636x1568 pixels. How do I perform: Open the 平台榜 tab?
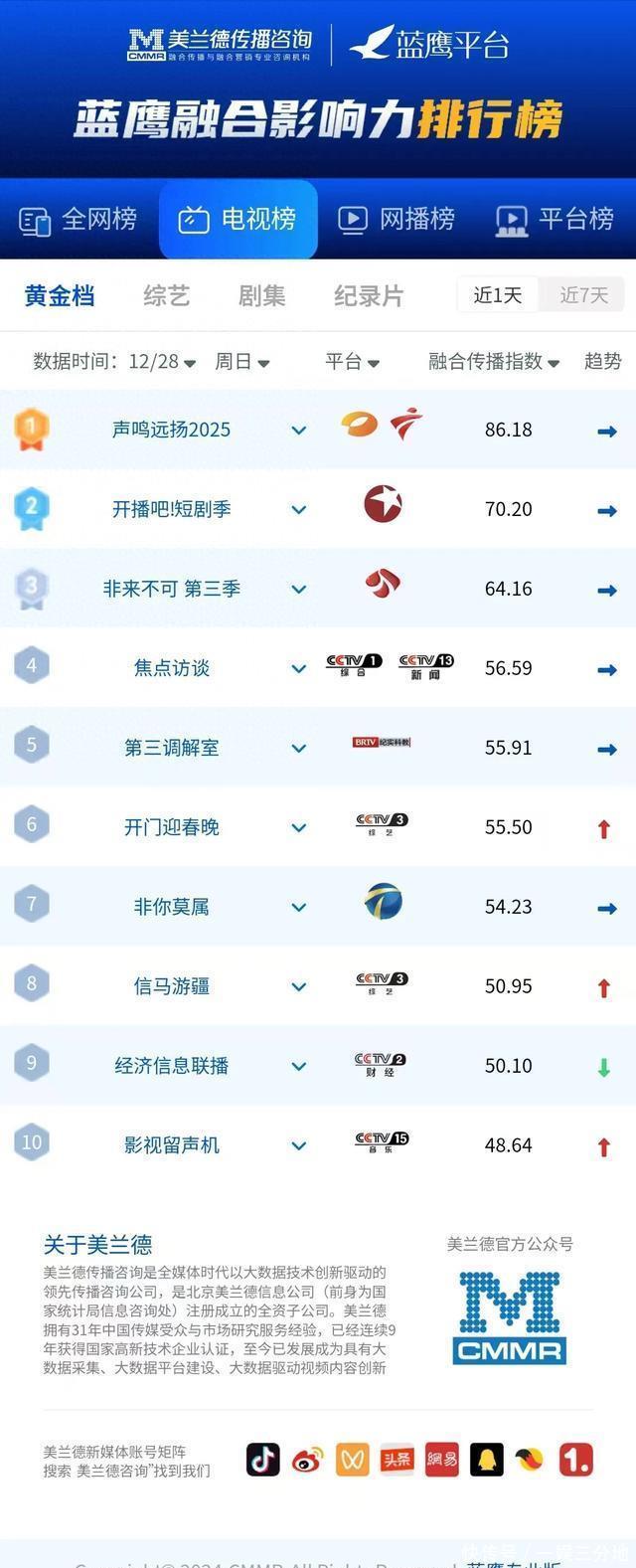point(556,219)
